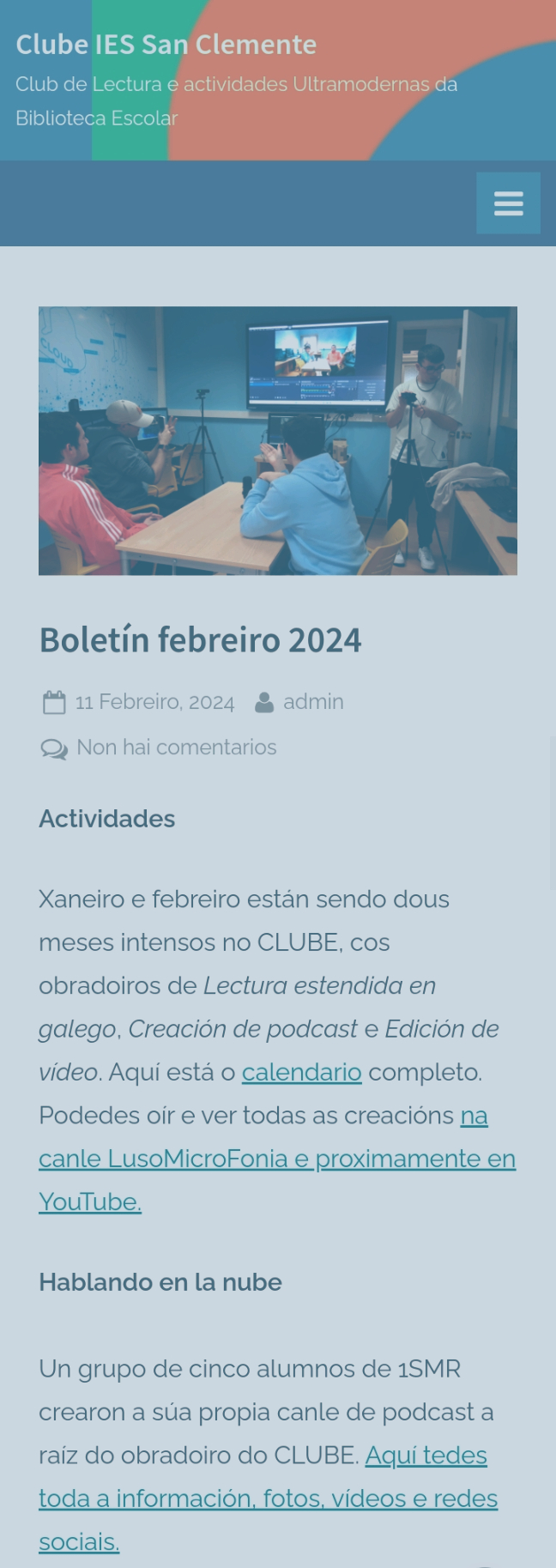Image resolution: width=556 pixels, height=1568 pixels.
Task: Open the Non hai comentarios link
Action: click(x=176, y=748)
